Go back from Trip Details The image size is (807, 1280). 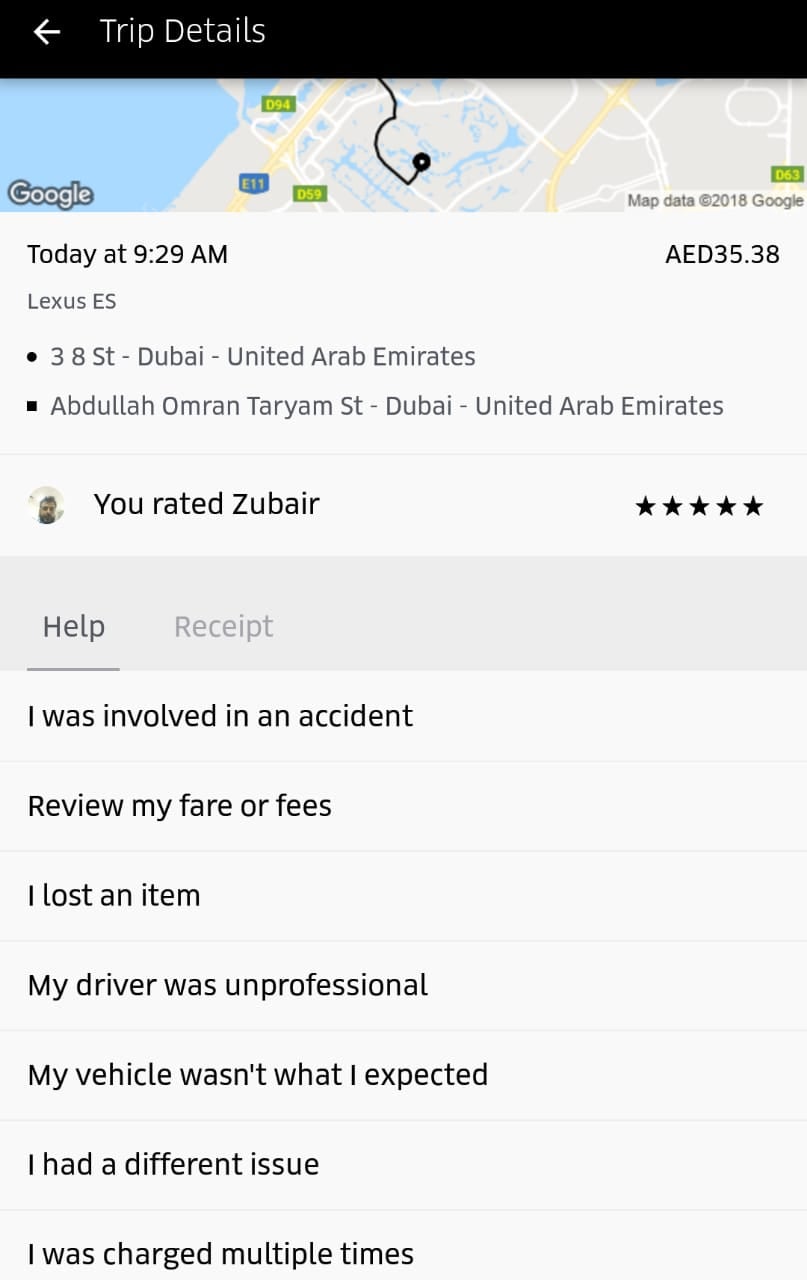pyautogui.click(x=47, y=32)
